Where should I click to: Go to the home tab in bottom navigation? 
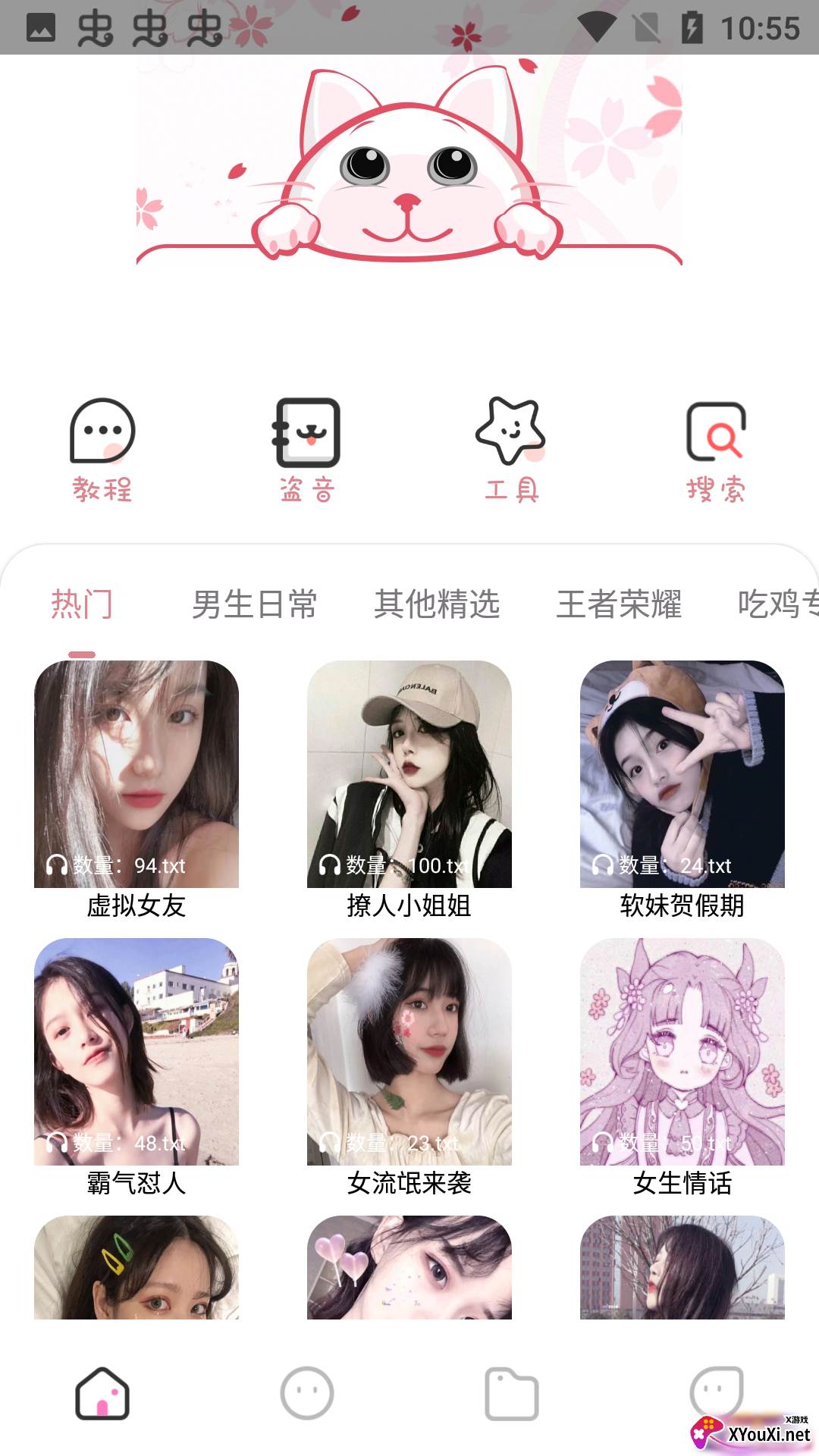click(x=102, y=1393)
